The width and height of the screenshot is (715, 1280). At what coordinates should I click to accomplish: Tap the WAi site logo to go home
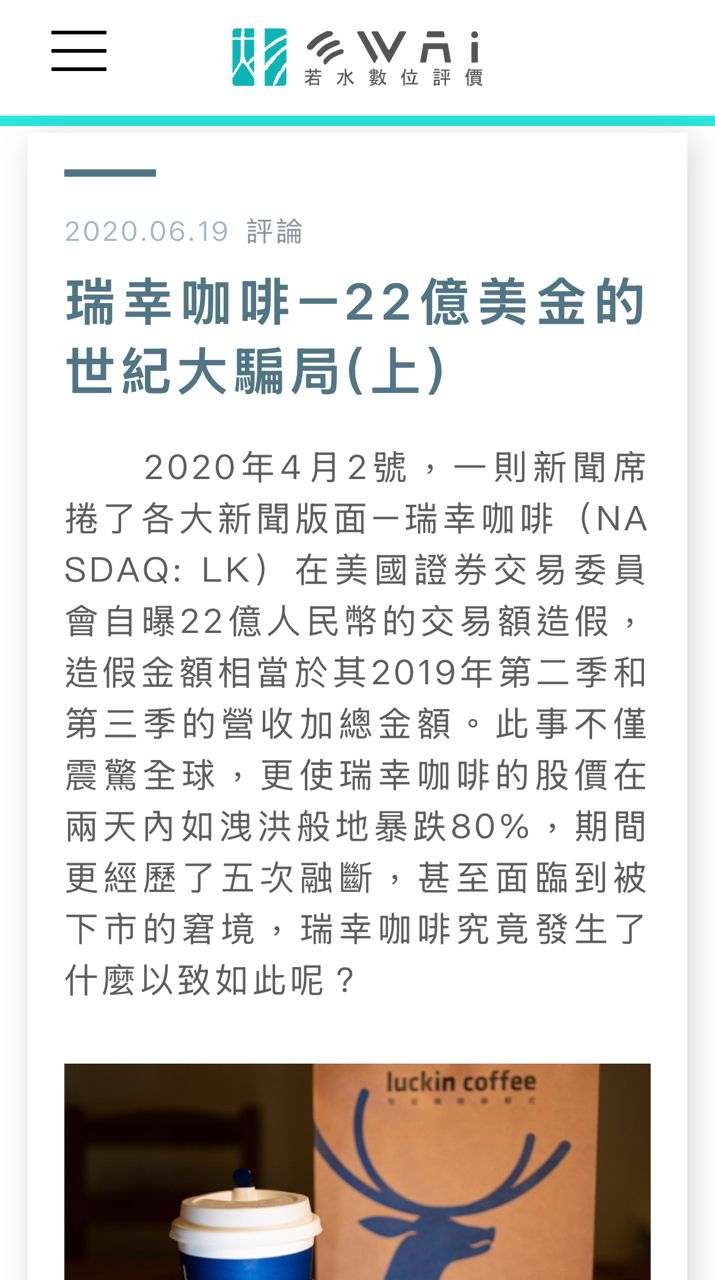point(358,57)
